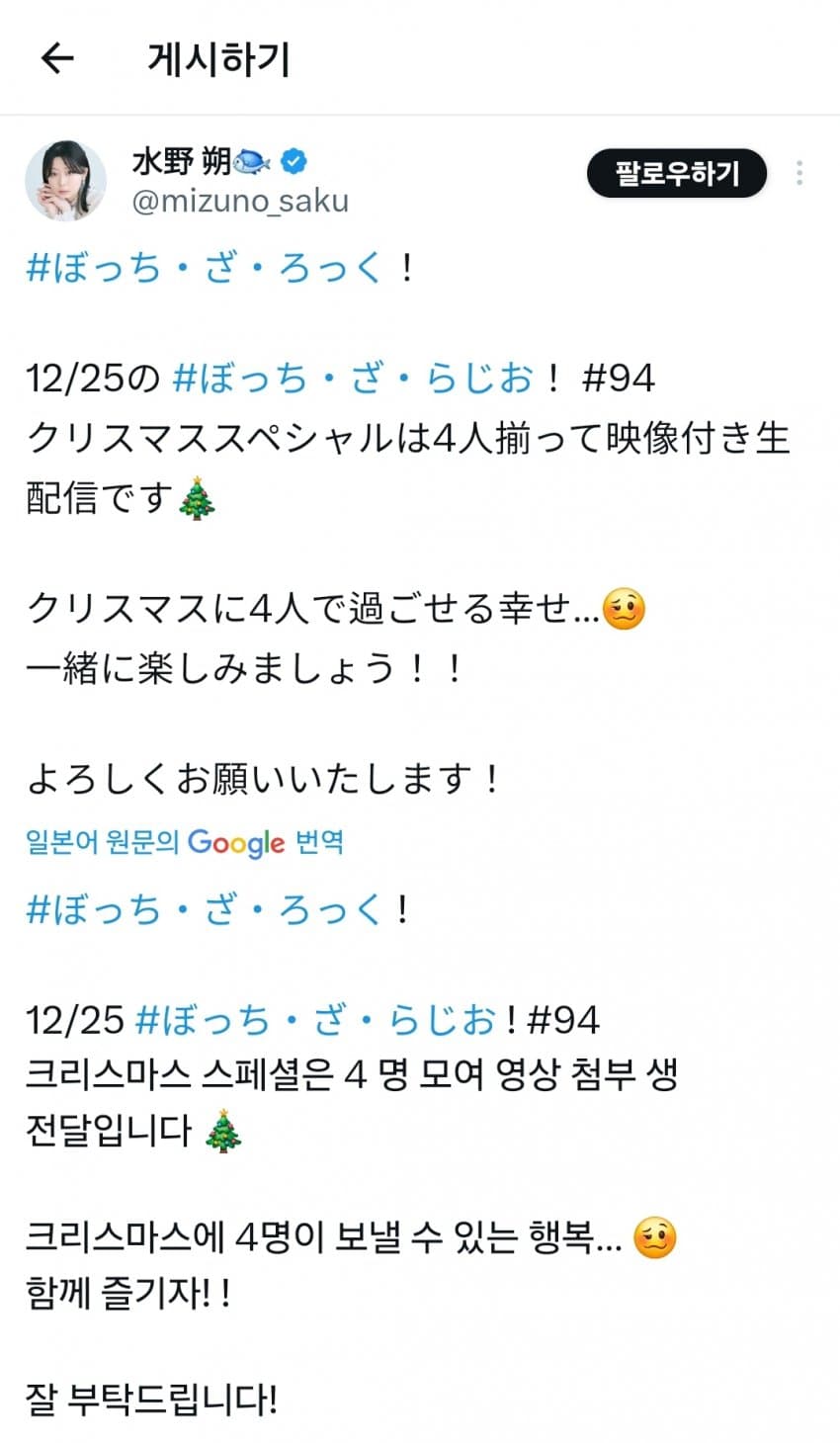
Task: Open the profile picture of 水野 朔
Action: [x=65, y=180]
